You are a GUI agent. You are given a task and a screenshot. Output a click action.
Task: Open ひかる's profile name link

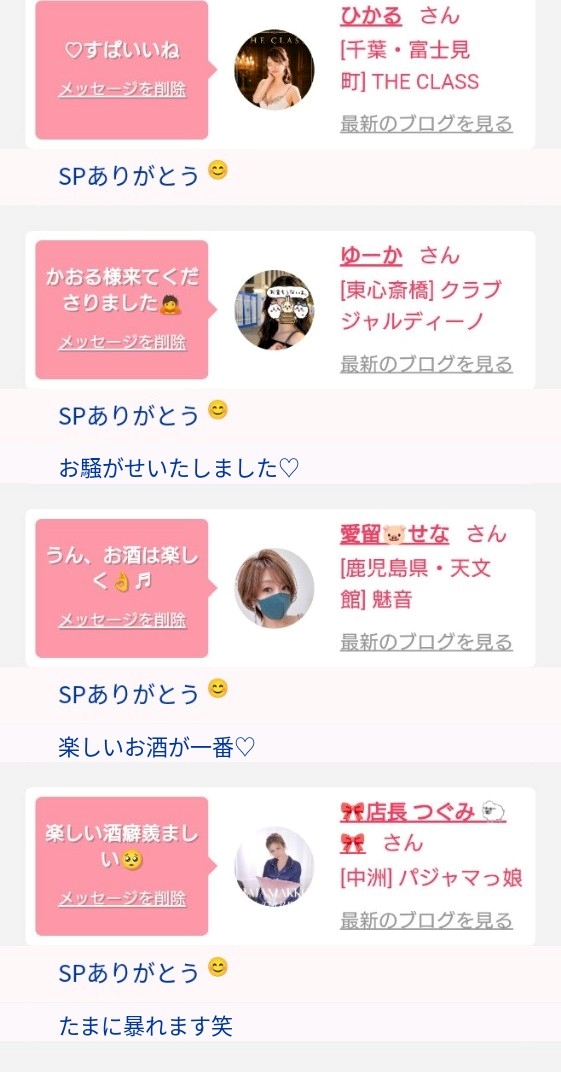[371, 15]
